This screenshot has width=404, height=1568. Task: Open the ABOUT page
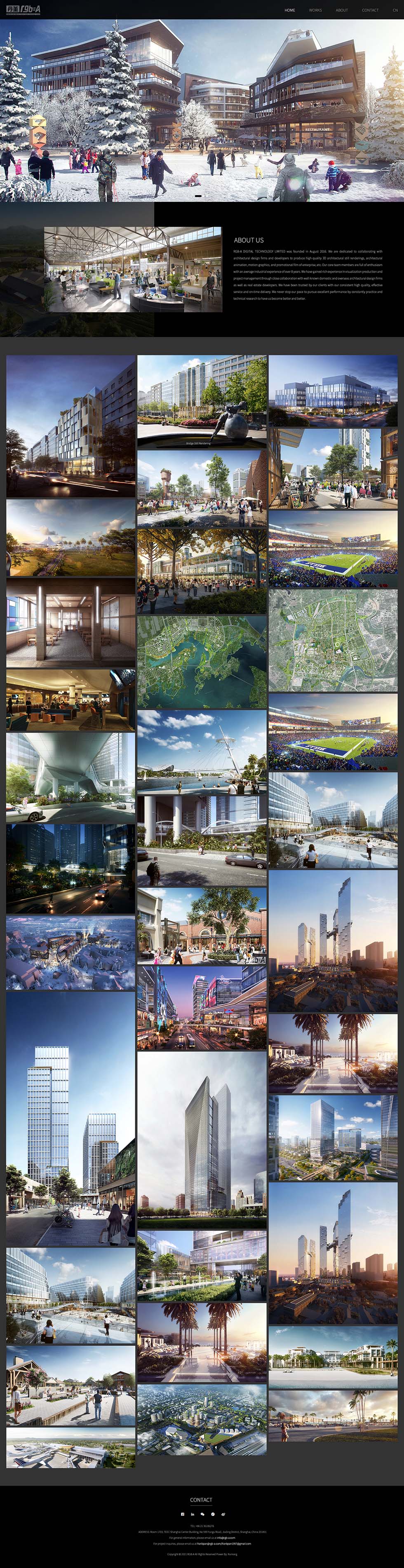point(342,10)
